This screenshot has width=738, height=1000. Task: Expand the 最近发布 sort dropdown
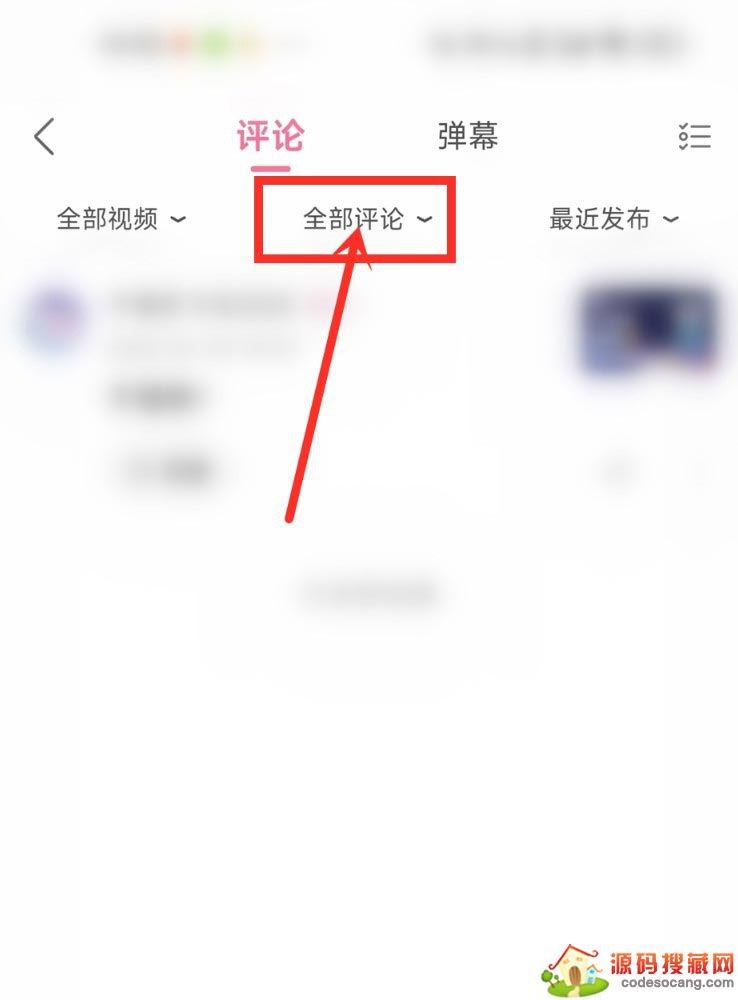(613, 219)
